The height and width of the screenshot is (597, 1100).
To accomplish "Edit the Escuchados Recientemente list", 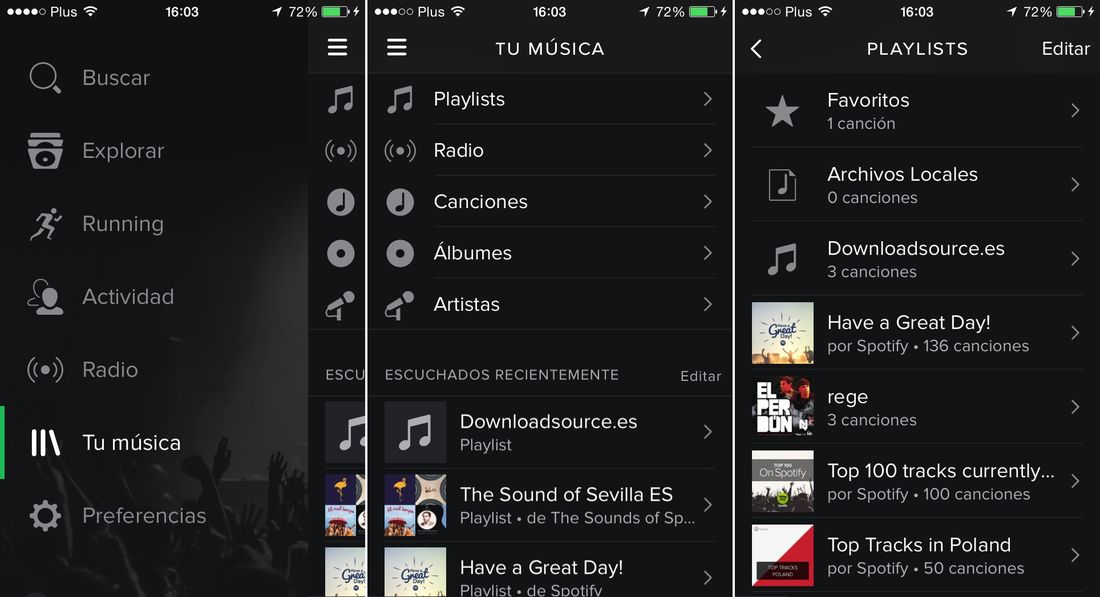I will (x=700, y=376).
